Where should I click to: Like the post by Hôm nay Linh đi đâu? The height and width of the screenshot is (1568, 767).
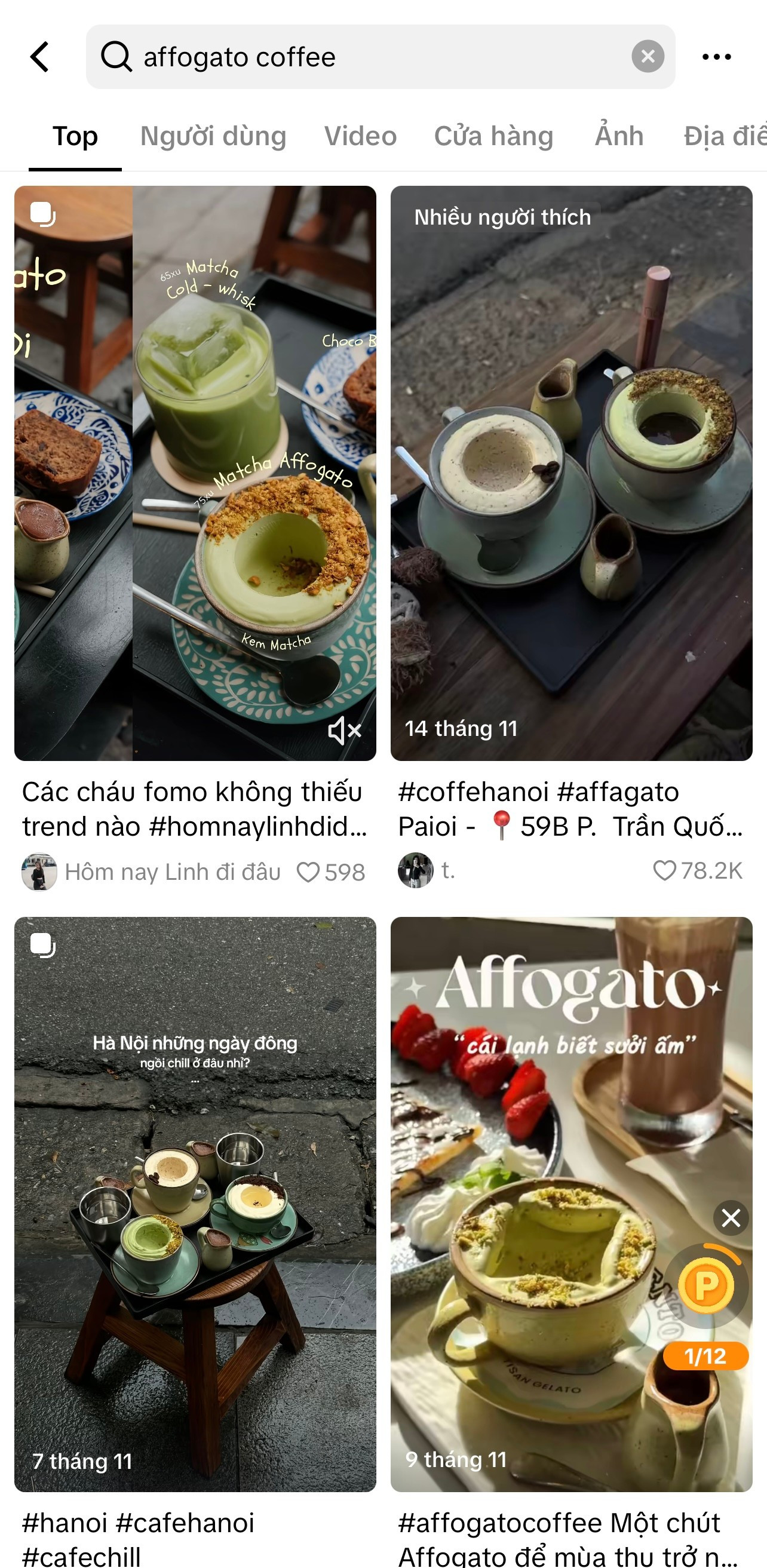(x=309, y=872)
